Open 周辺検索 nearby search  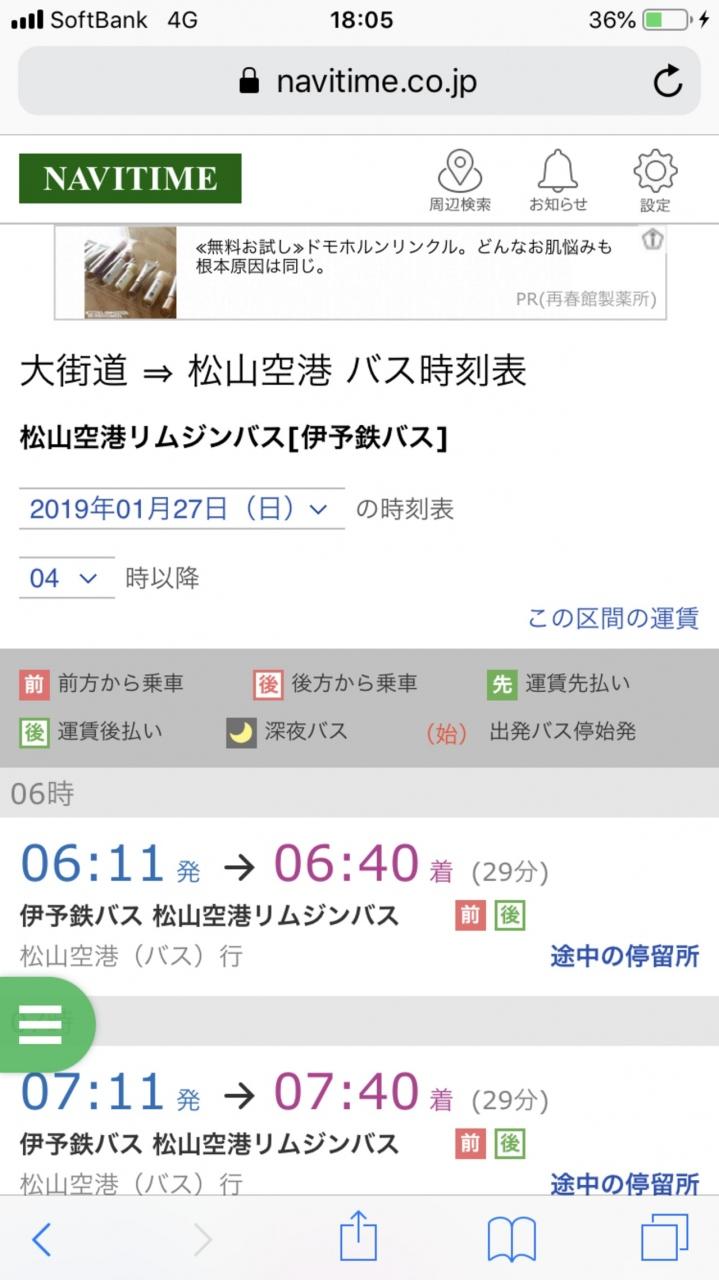(x=460, y=181)
